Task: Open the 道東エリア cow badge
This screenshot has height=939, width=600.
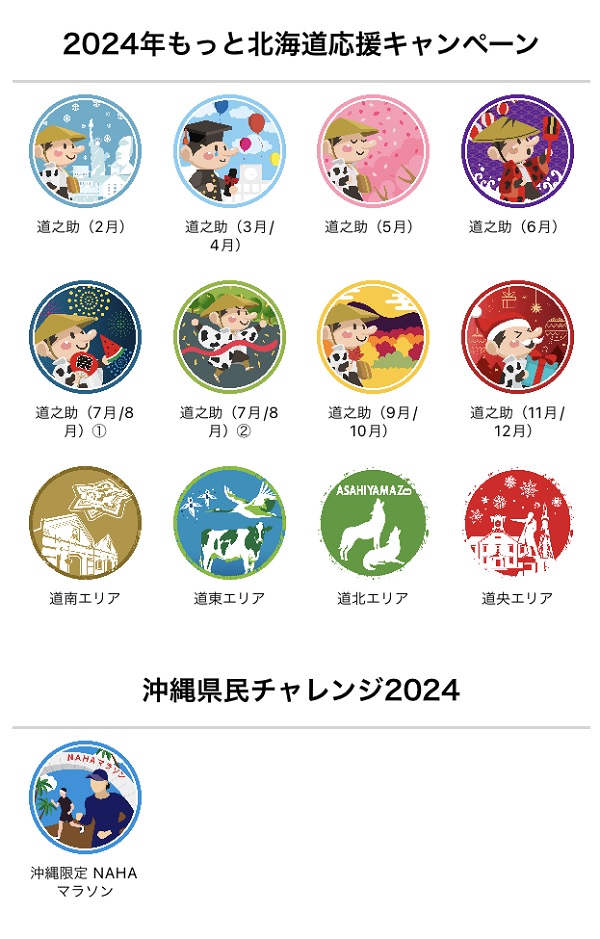Action: [x=229, y=522]
